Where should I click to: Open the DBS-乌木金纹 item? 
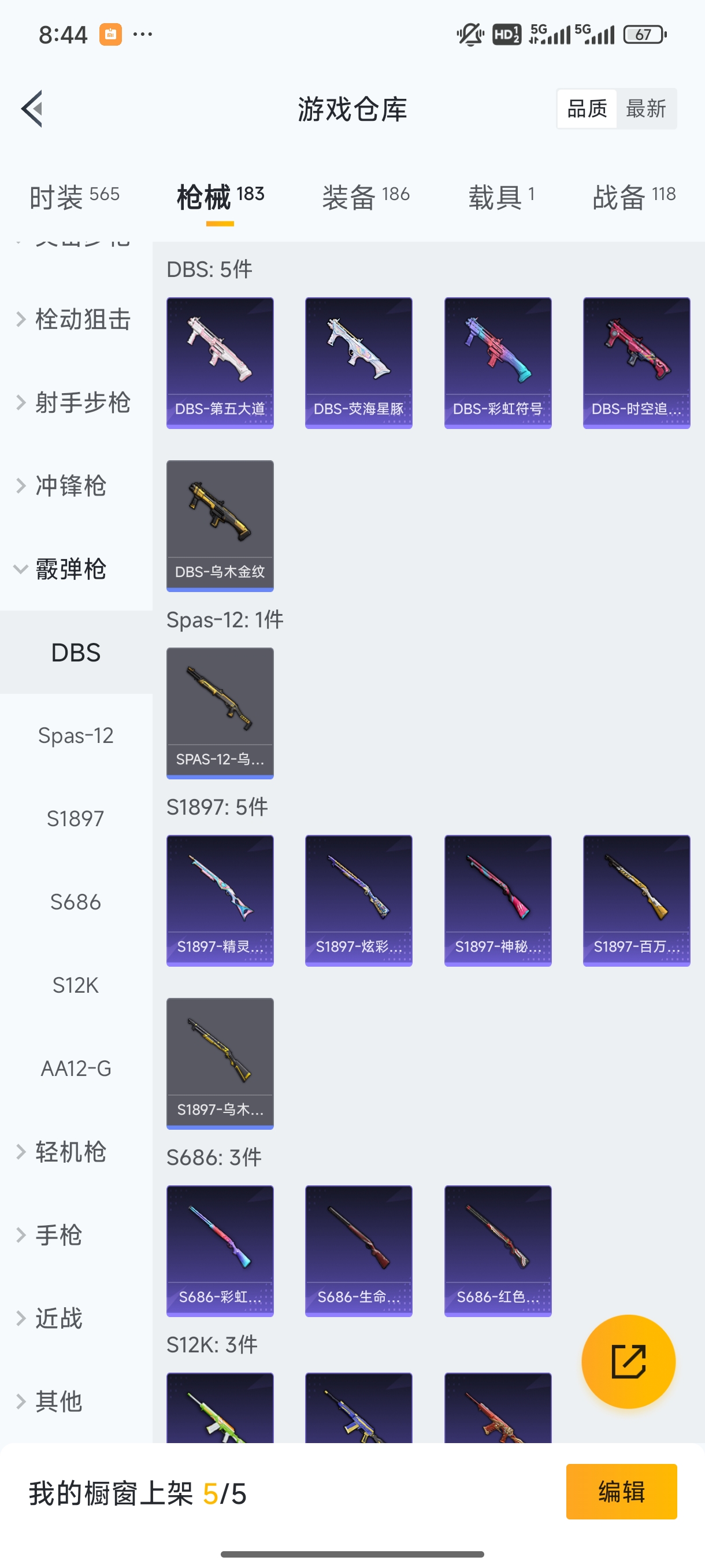pos(220,526)
